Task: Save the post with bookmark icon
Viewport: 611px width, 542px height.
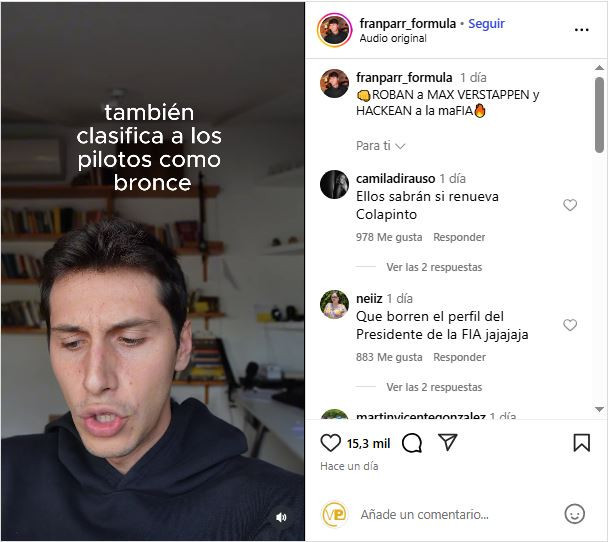Action: coord(581,442)
